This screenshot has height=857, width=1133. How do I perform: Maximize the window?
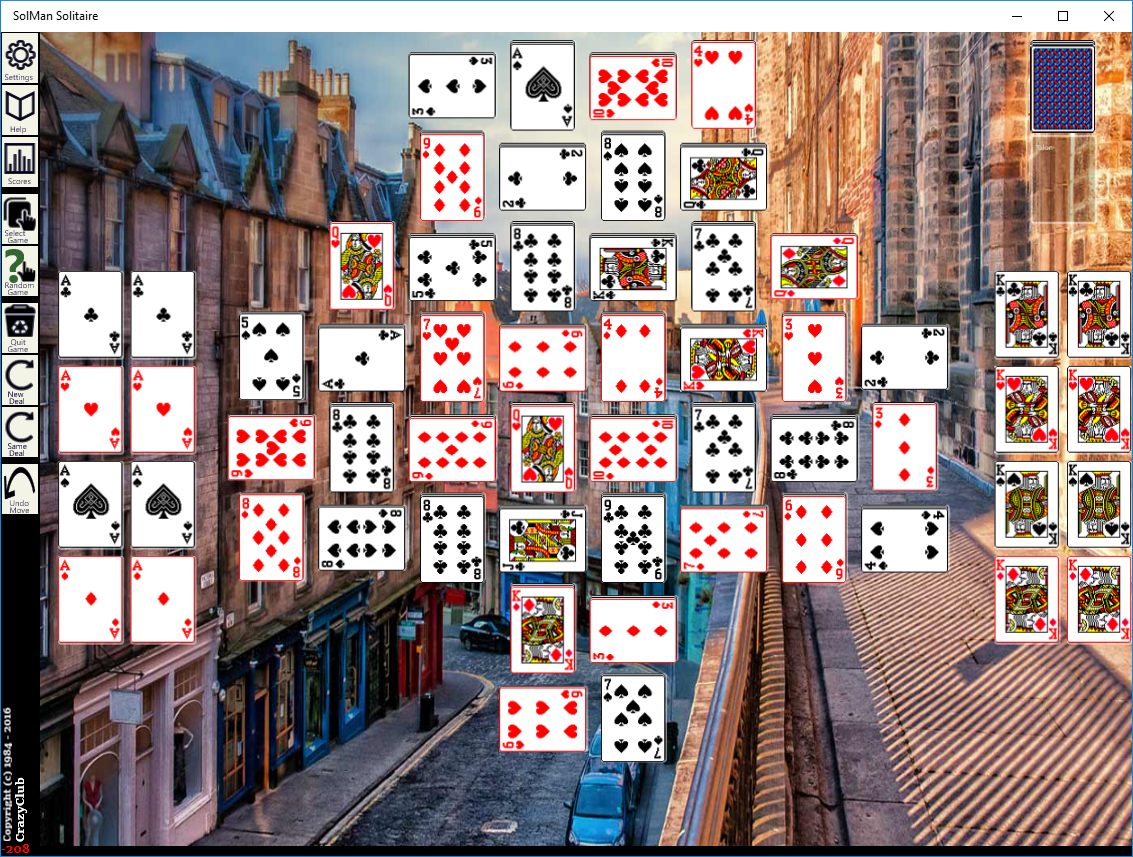tap(1063, 16)
